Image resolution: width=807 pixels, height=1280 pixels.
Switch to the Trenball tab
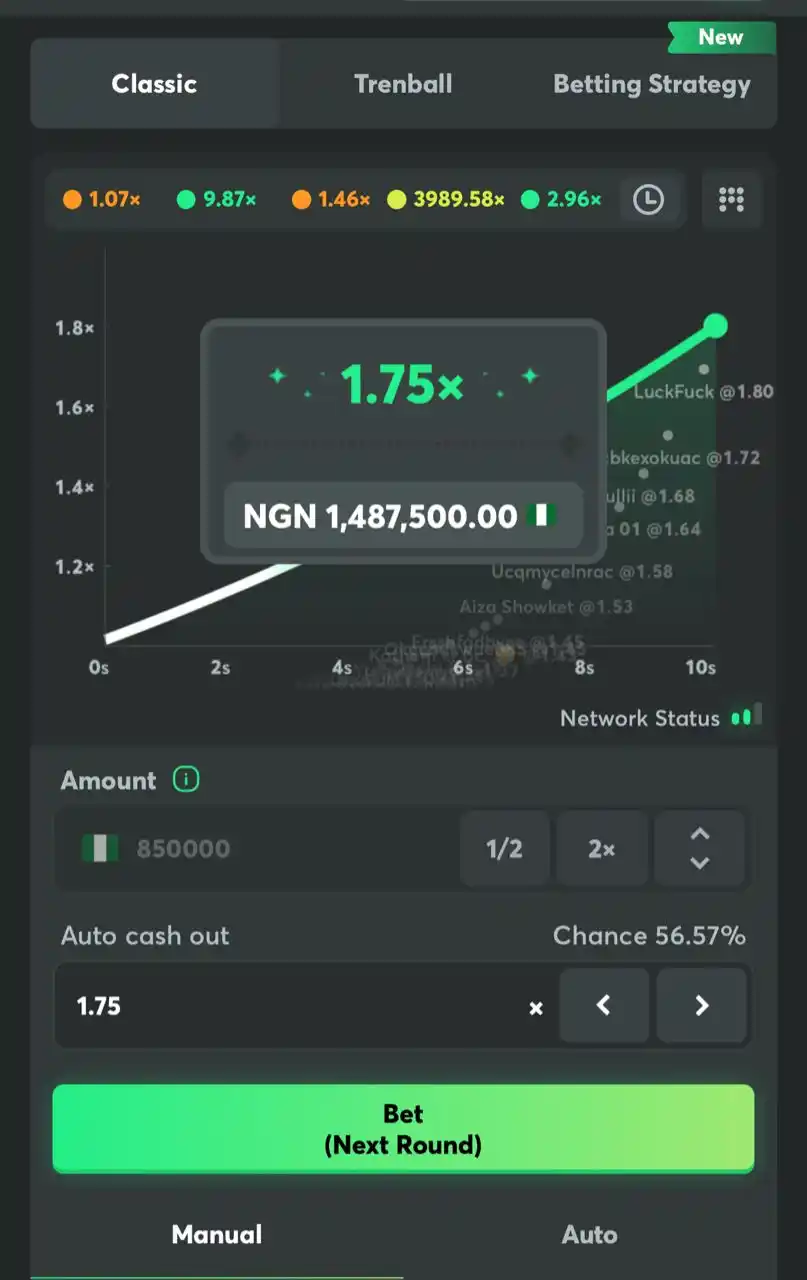pyautogui.click(x=403, y=84)
